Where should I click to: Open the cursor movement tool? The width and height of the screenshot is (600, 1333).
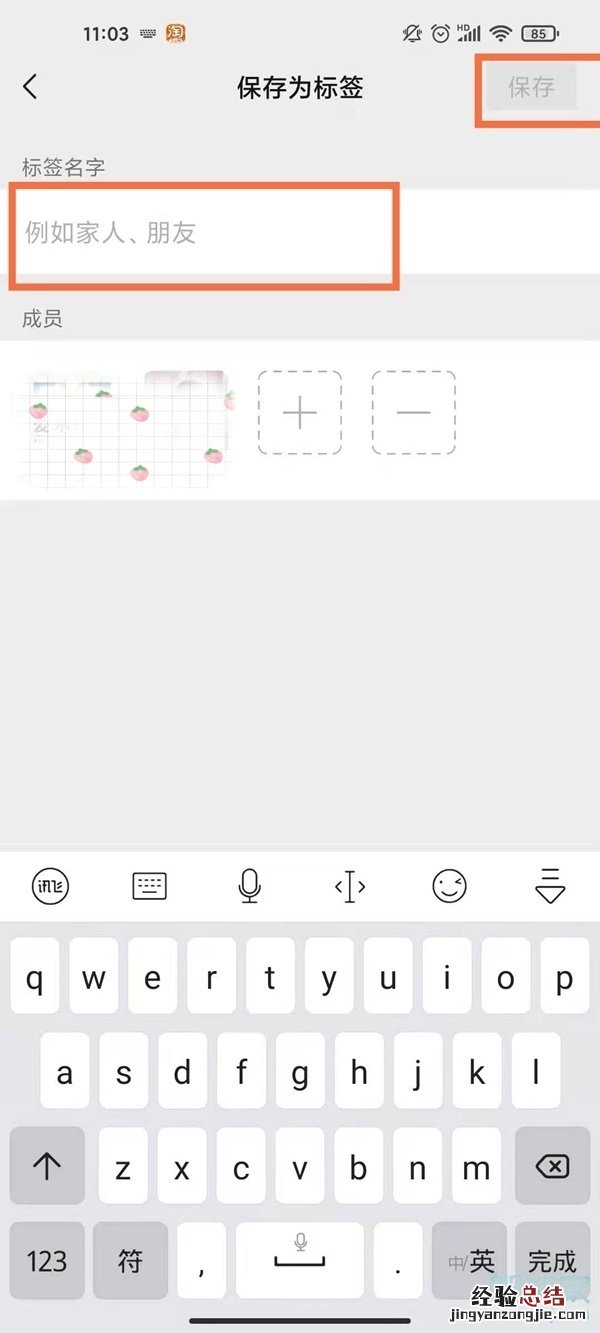pyautogui.click(x=350, y=886)
